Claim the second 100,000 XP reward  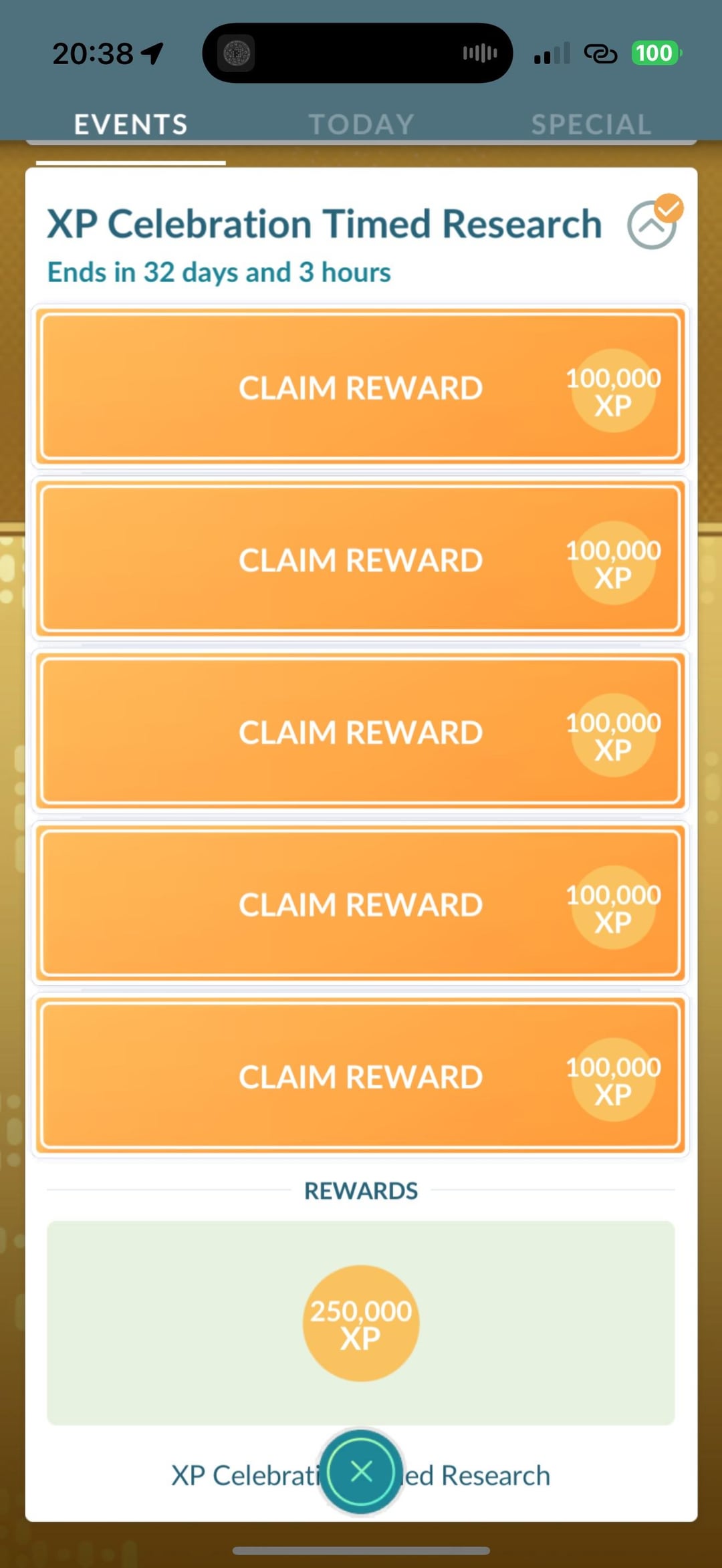(x=361, y=560)
